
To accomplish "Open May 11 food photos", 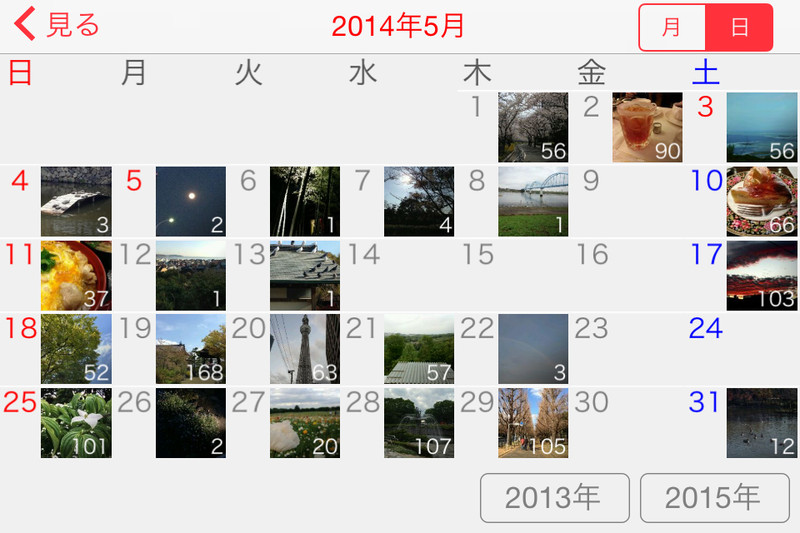I will 76,275.
